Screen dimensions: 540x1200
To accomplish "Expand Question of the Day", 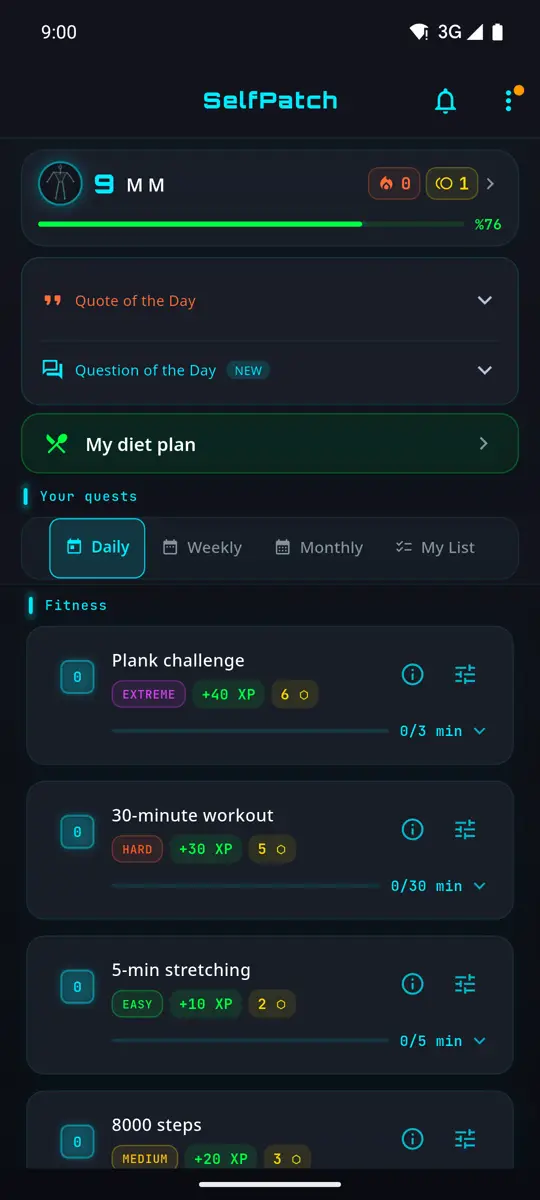I will pos(270,370).
